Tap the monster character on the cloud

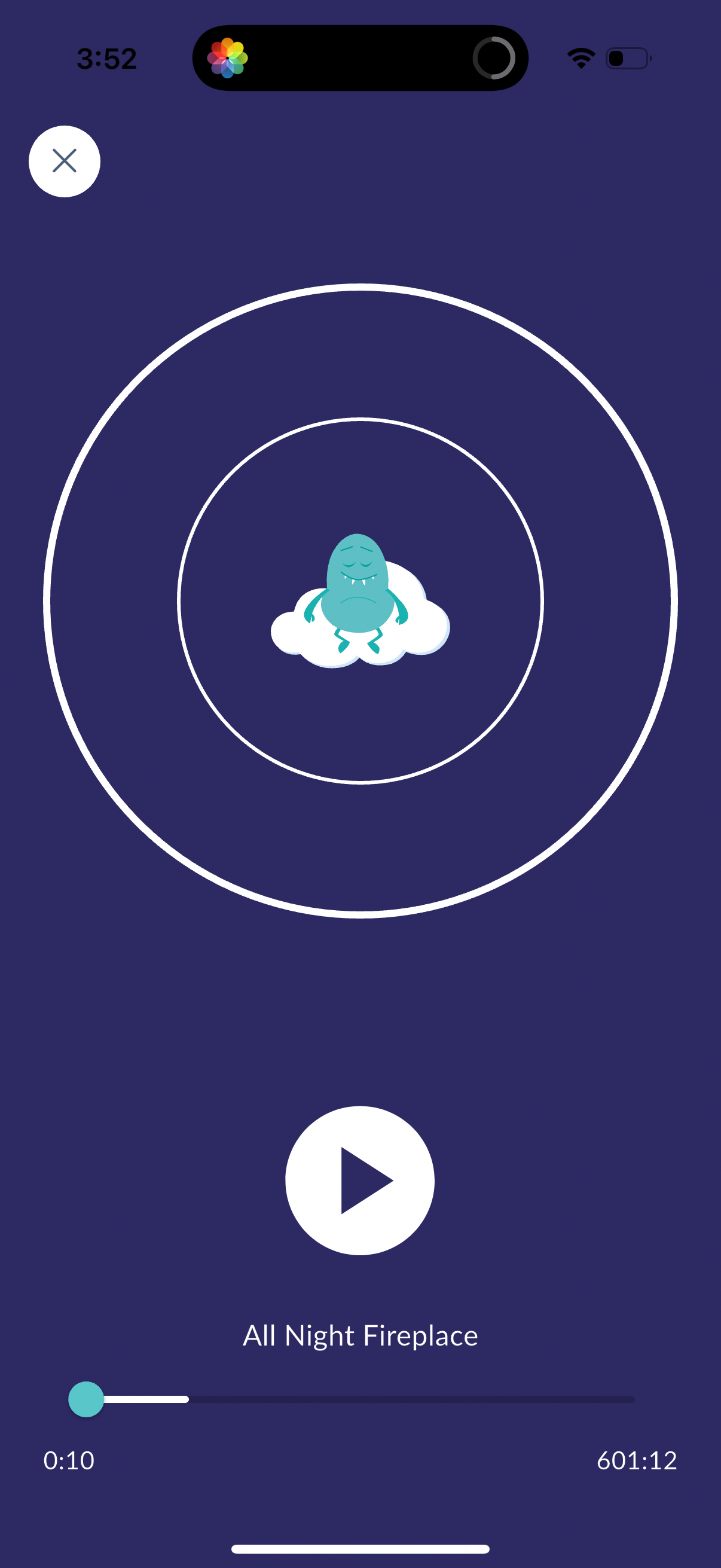(360, 584)
